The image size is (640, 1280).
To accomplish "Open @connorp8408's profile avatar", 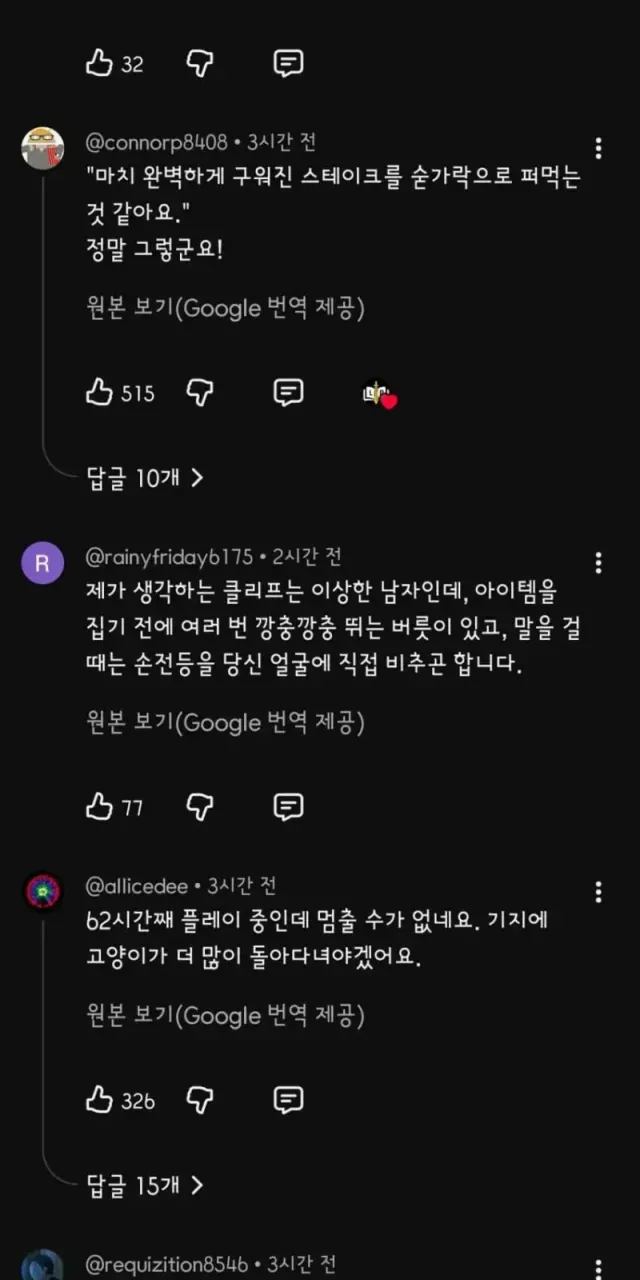I will click(43, 149).
